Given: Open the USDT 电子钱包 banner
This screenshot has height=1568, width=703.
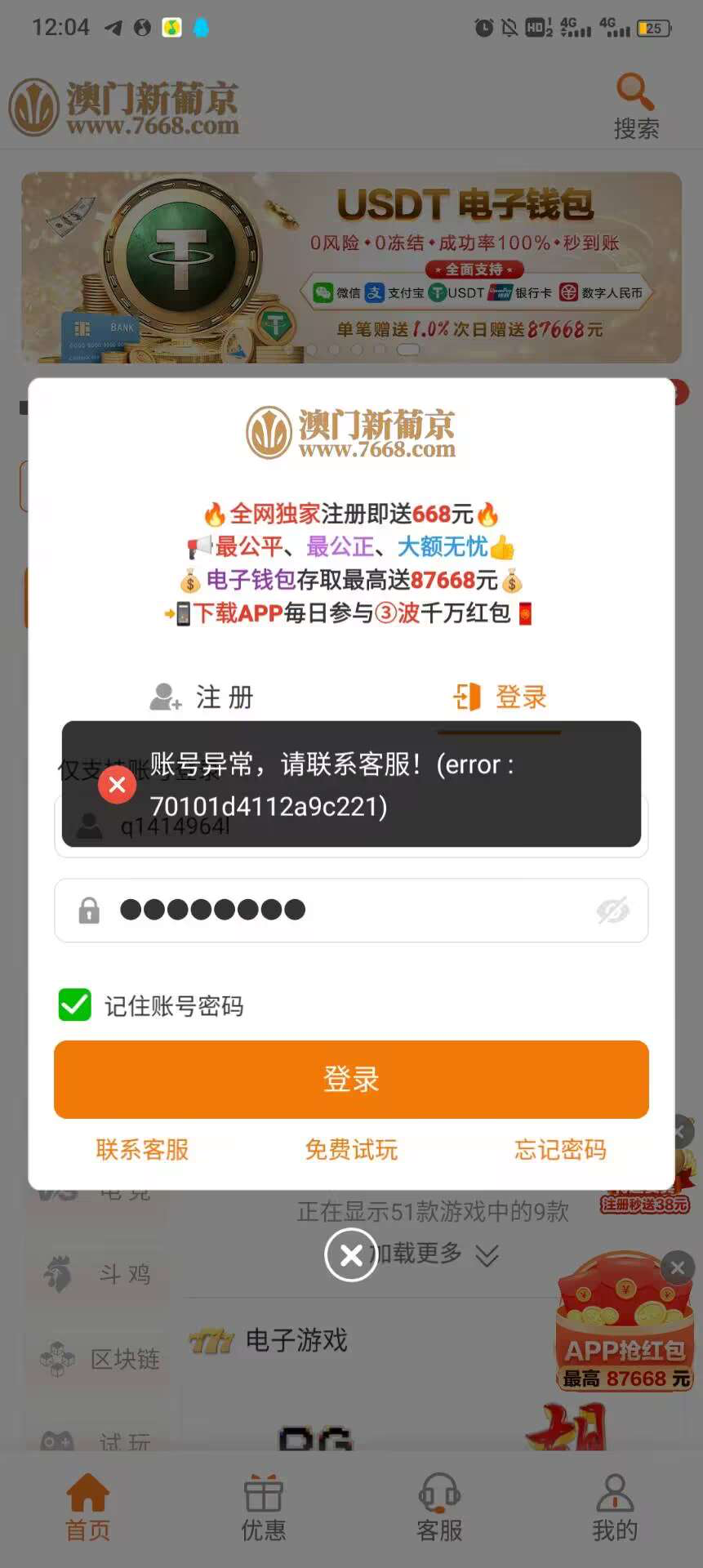Looking at the screenshot, I should (351, 267).
